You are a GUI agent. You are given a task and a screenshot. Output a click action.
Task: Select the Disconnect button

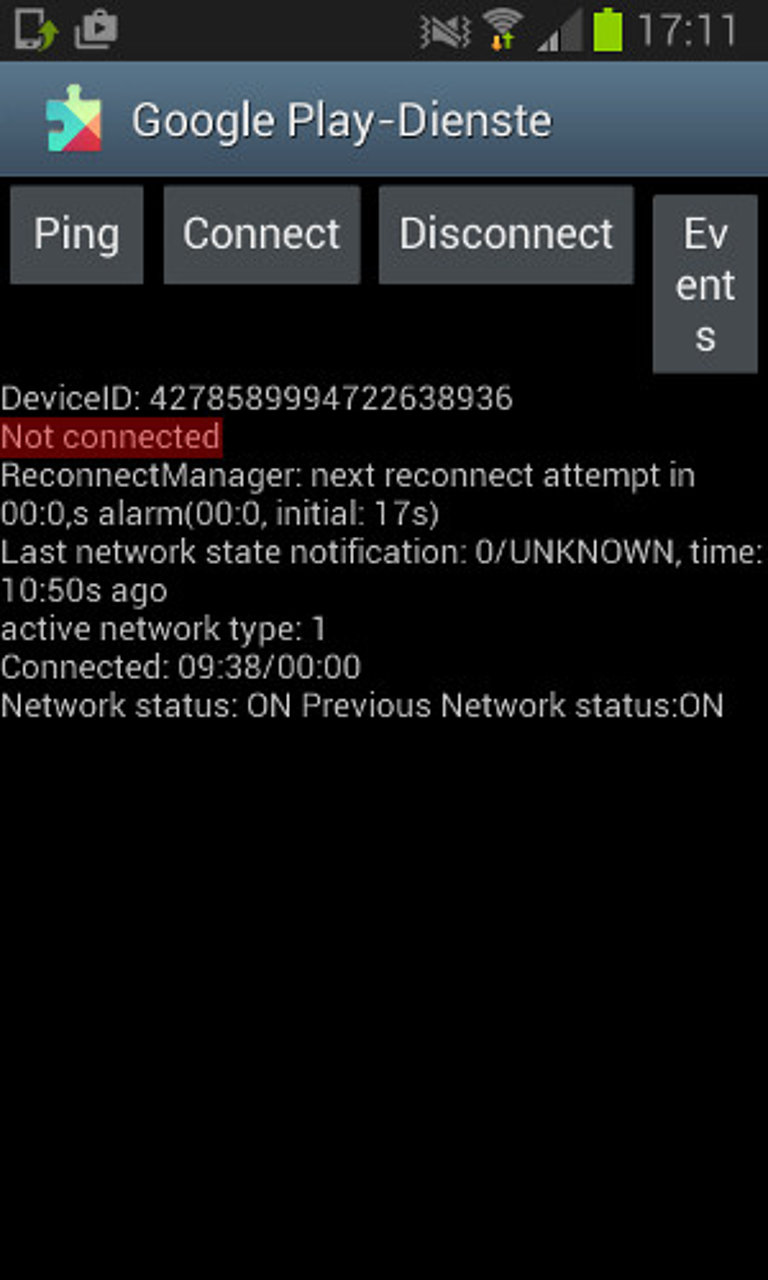(x=506, y=235)
